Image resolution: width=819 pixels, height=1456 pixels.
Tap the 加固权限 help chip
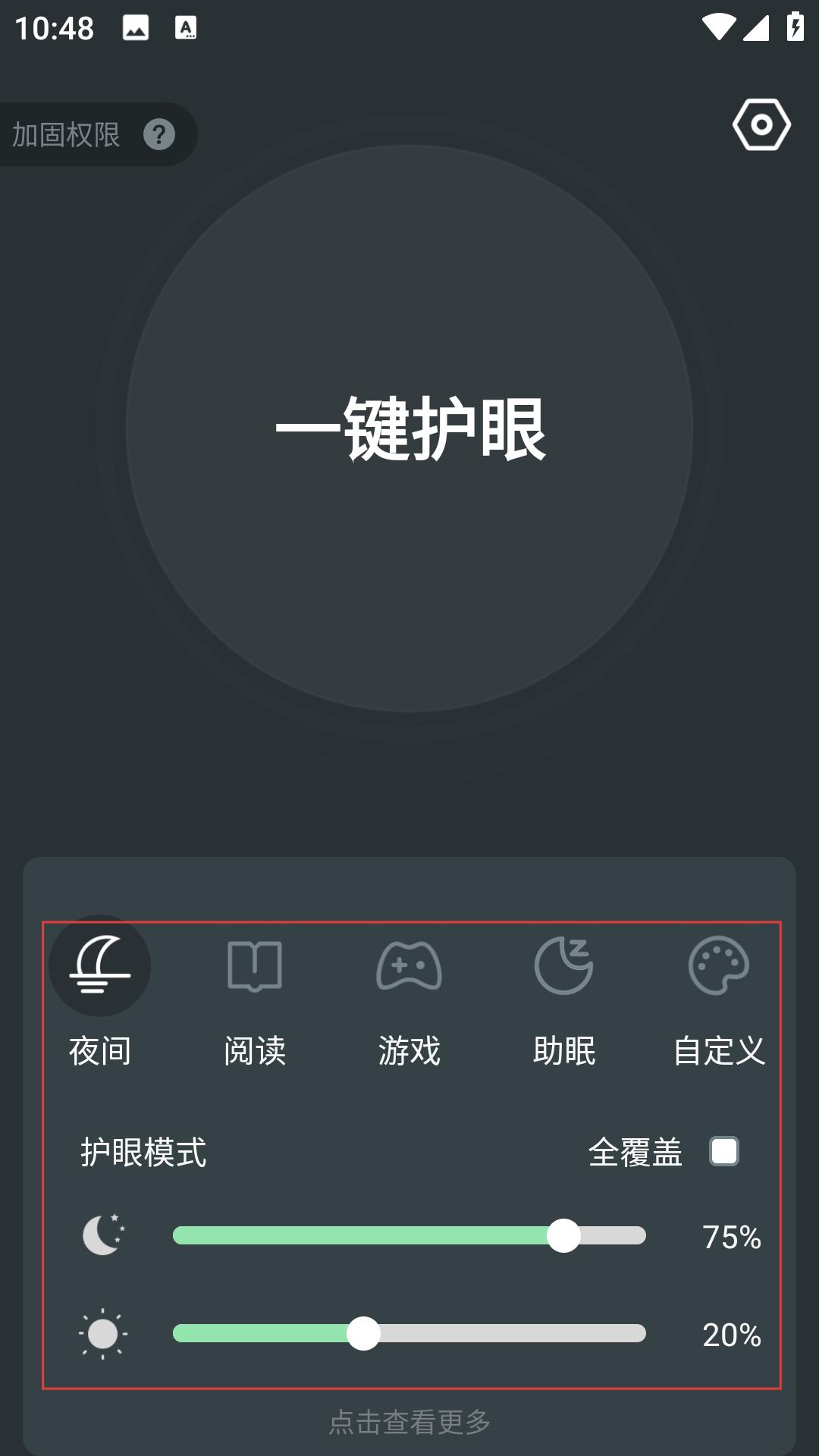click(96, 134)
